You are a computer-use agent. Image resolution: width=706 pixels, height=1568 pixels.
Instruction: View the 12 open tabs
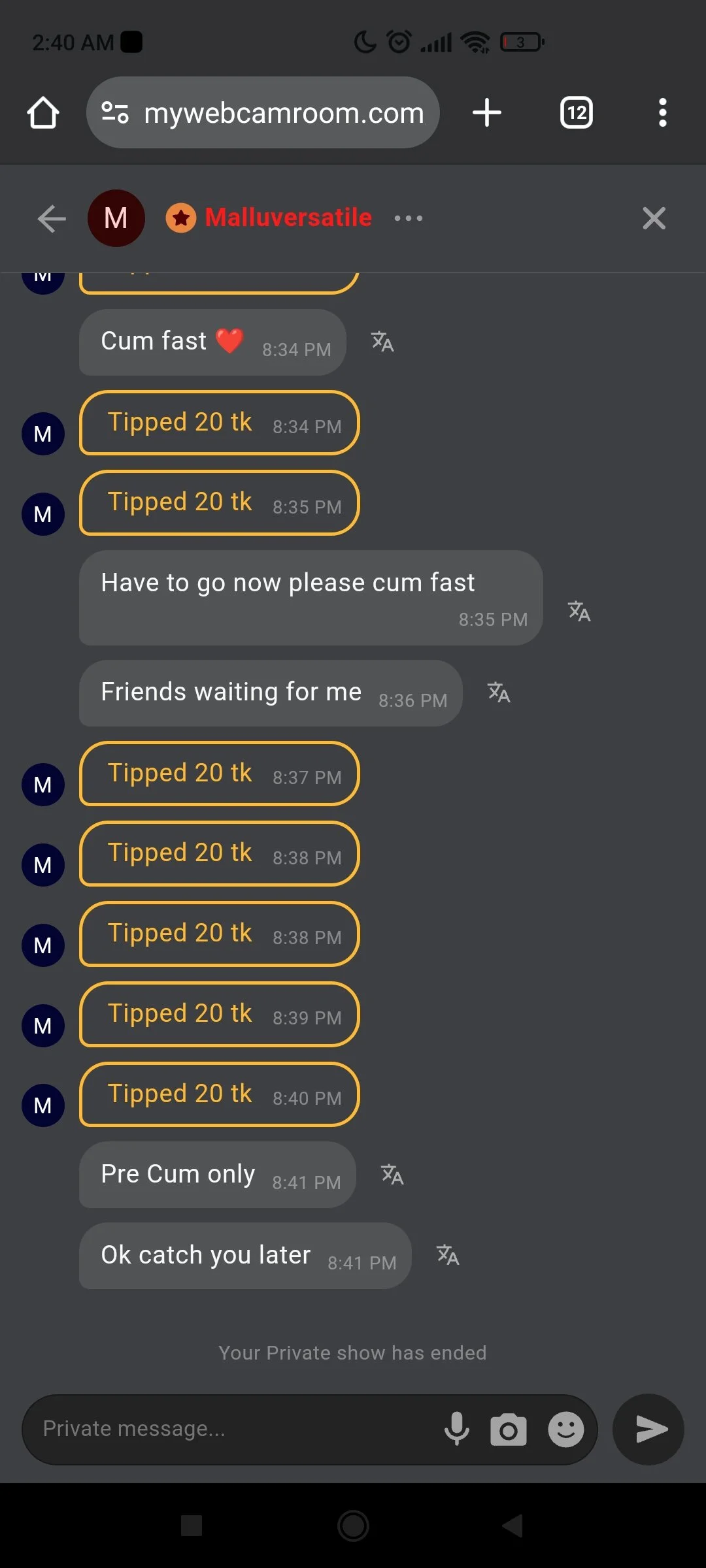click(577, 113)
